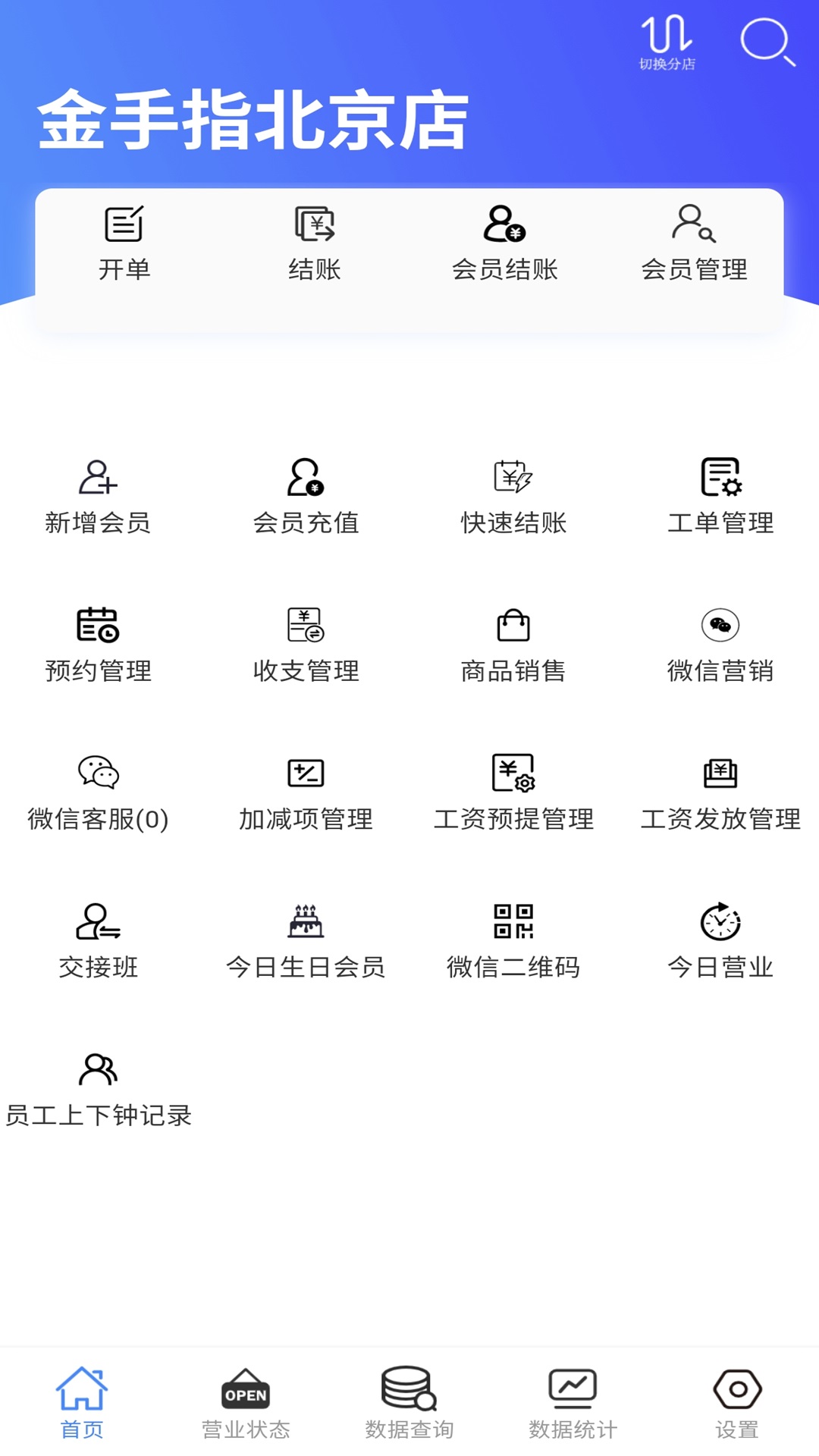Viewport: 819px width, 1456px height.
Task: Open 工资发放管理 salary payment management
Action: [719, 792]
